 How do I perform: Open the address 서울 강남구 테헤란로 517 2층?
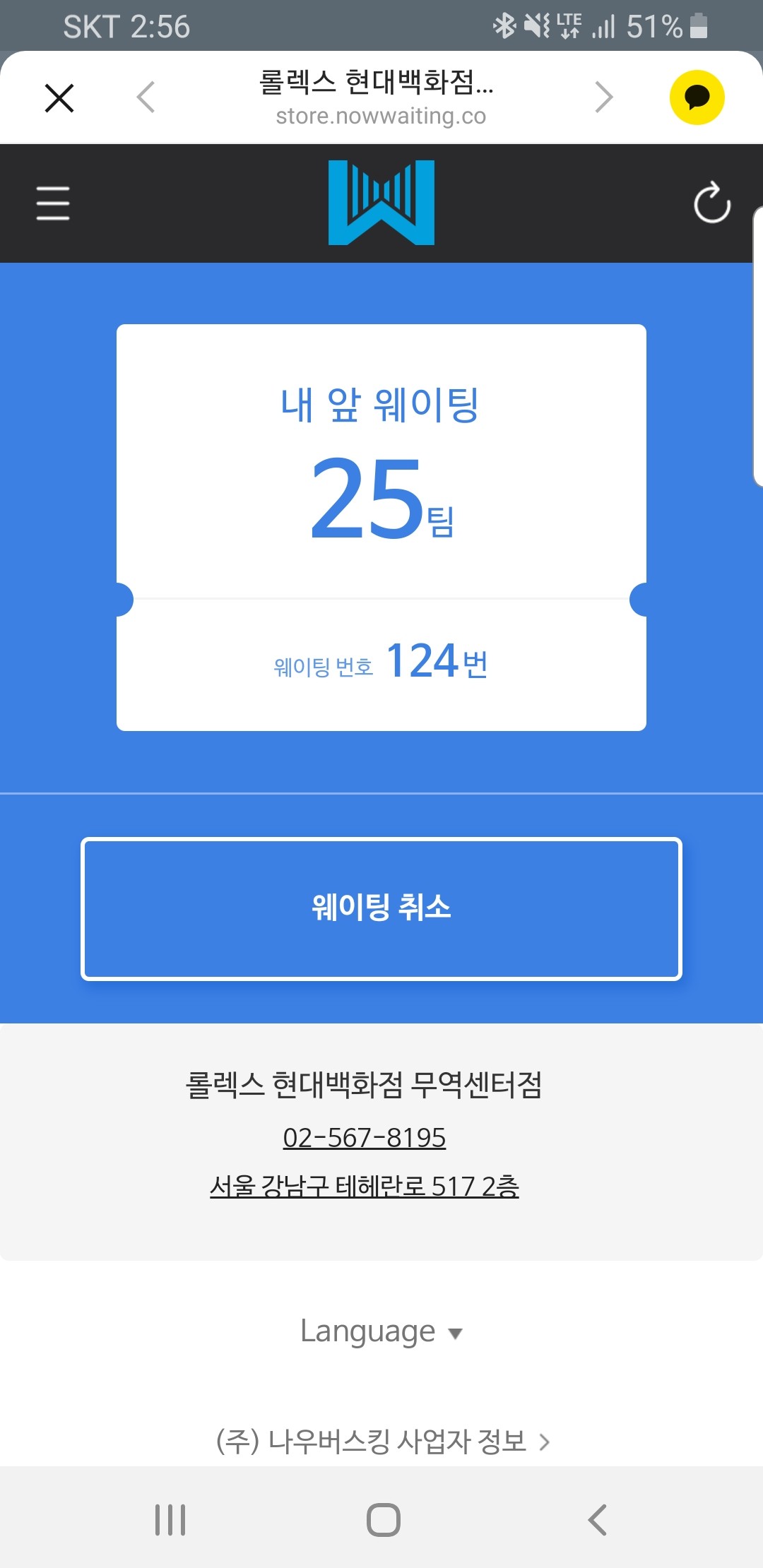pyautogui.click(x=364, y=1186)
